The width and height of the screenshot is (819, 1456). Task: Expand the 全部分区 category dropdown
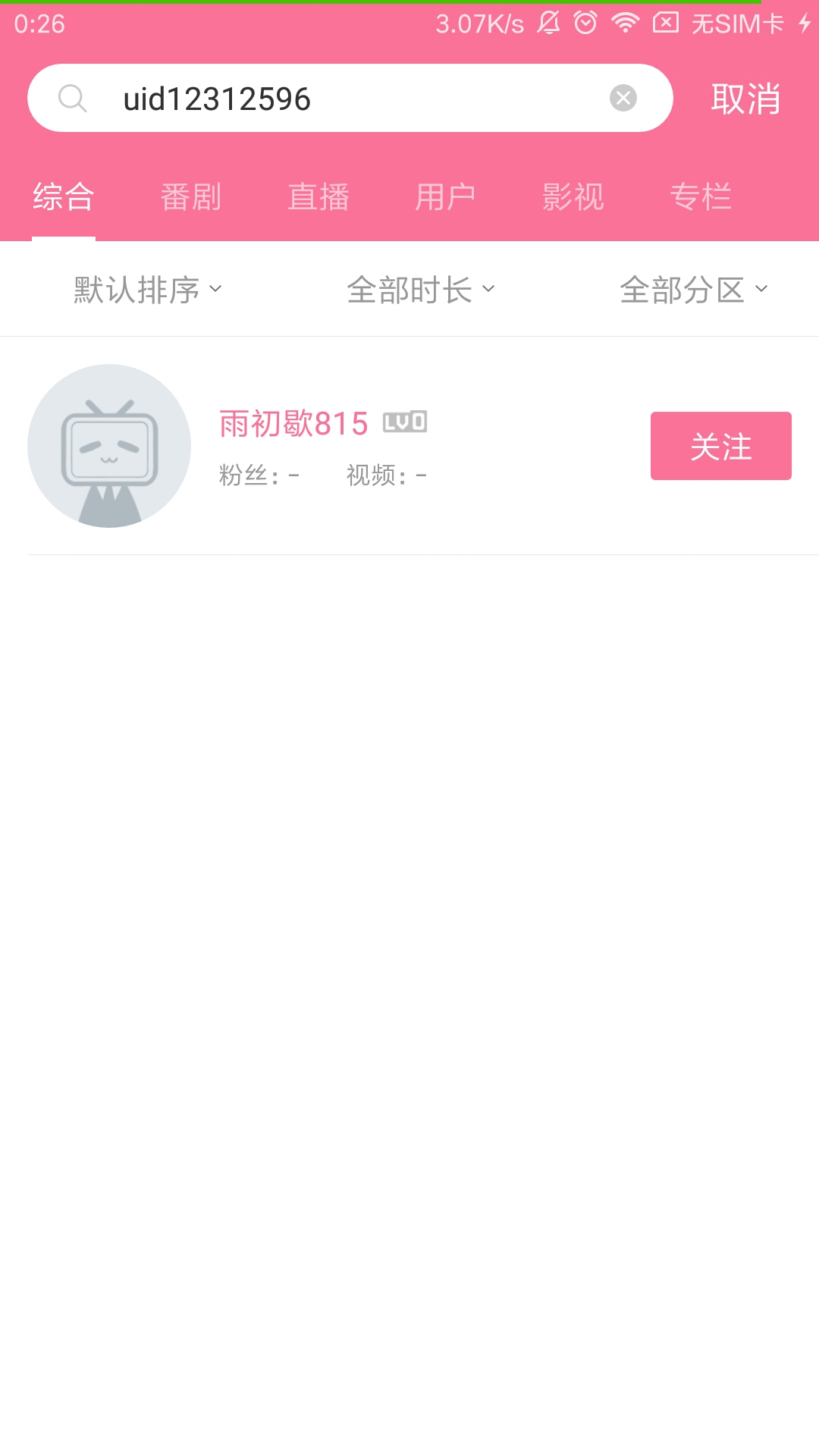point(694,290)
